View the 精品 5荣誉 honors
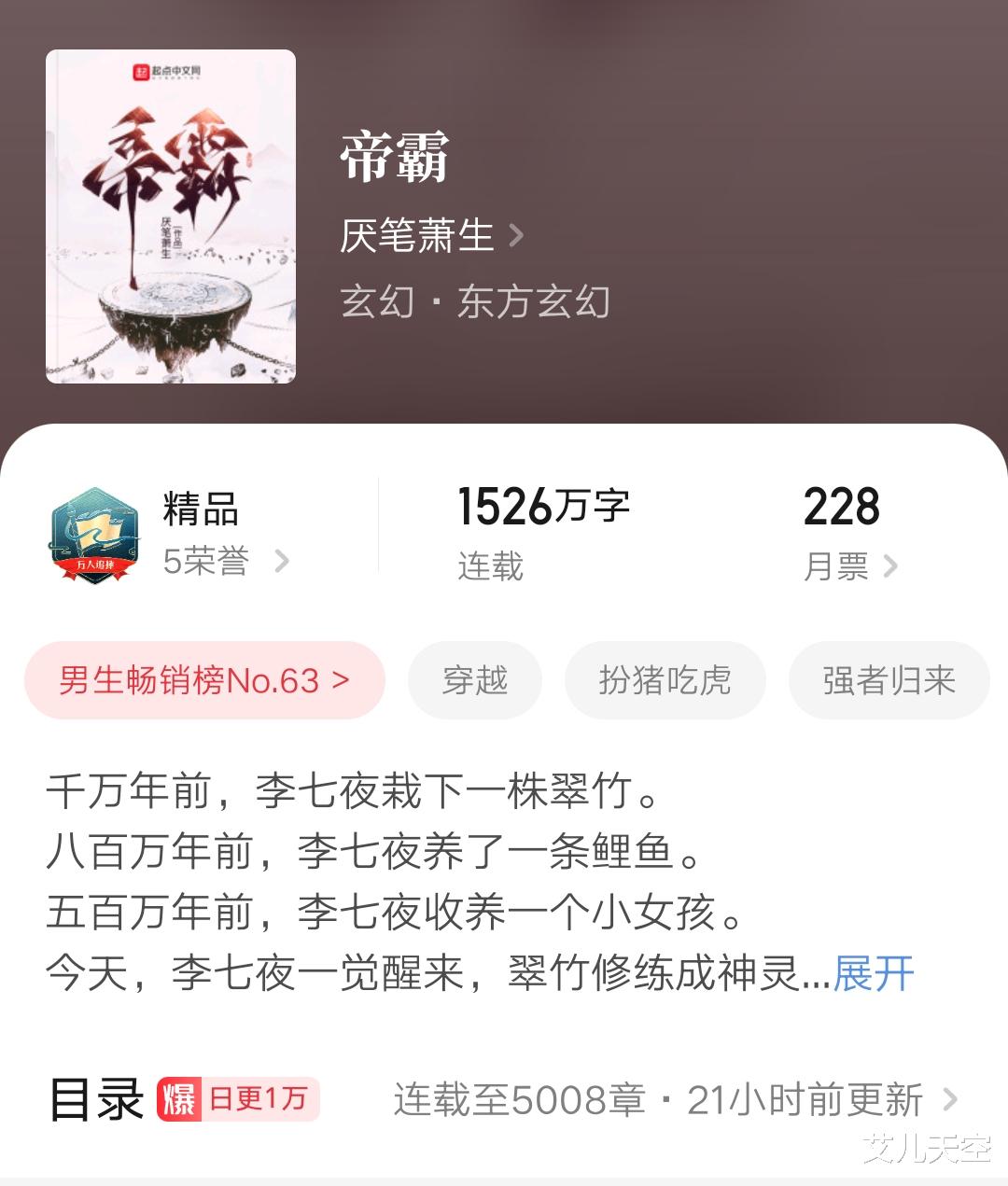 click(170, 536)
